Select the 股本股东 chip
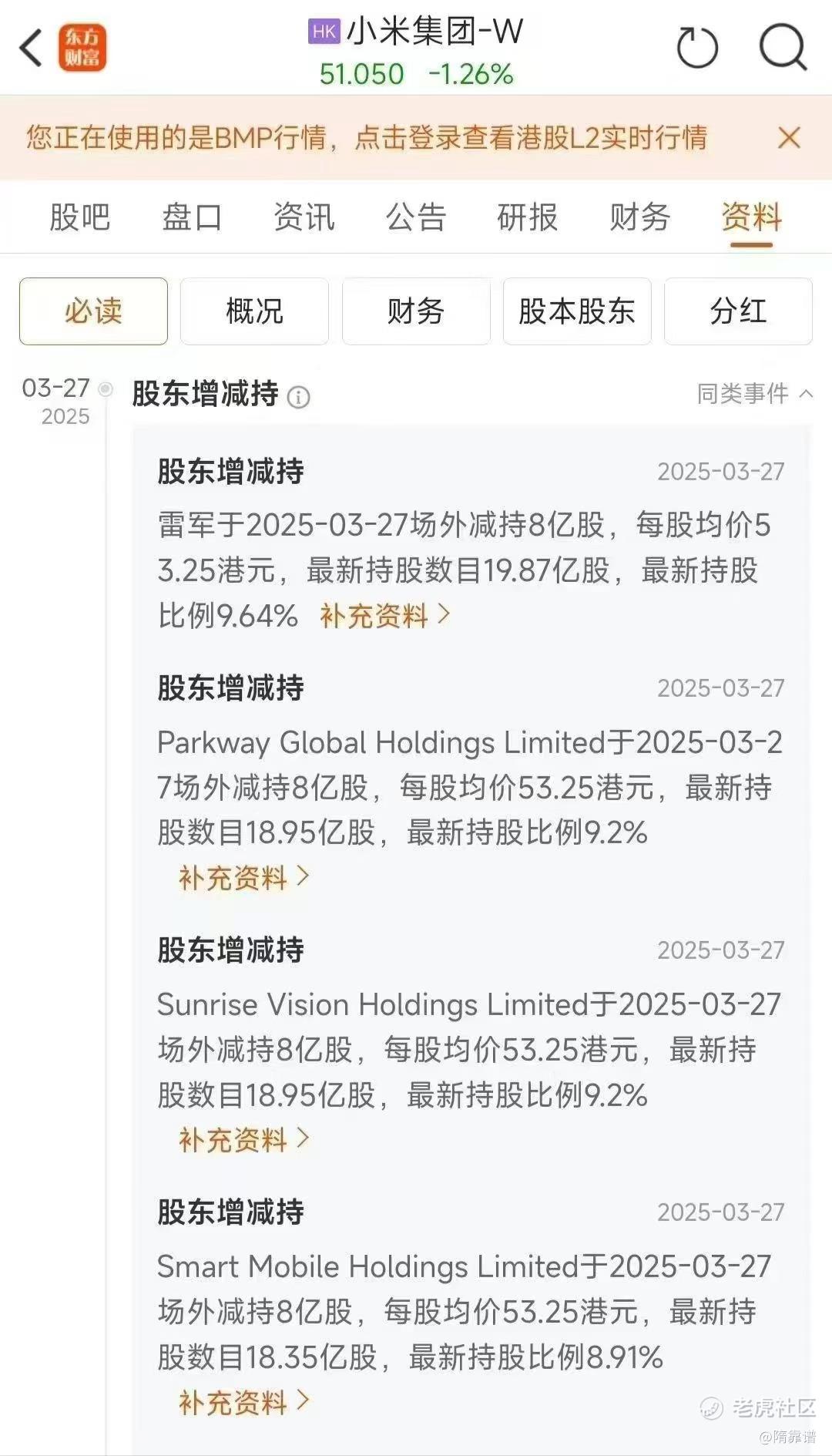Screen dimensions: 832x1456 click(577, 311)
